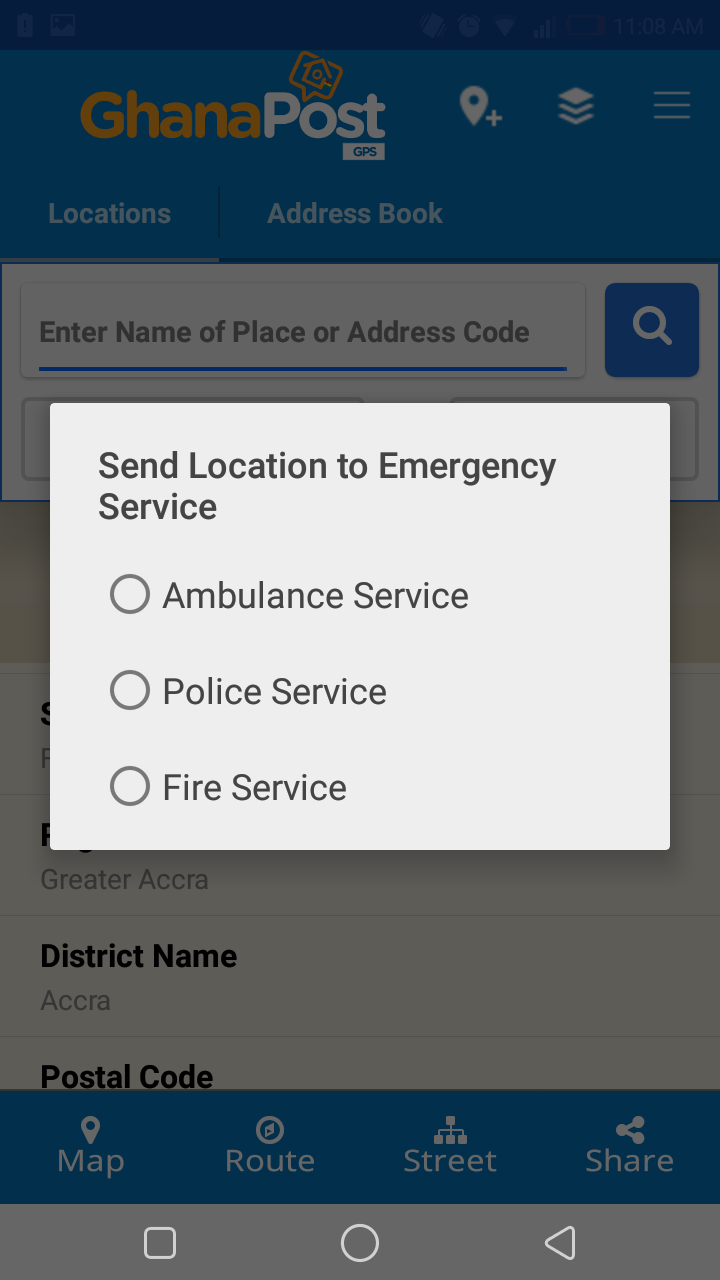This screenshot has width=720, height=1280.
Task: Select the Ambulance Service option
Action: pyautogui.click(x=130, y=595)
